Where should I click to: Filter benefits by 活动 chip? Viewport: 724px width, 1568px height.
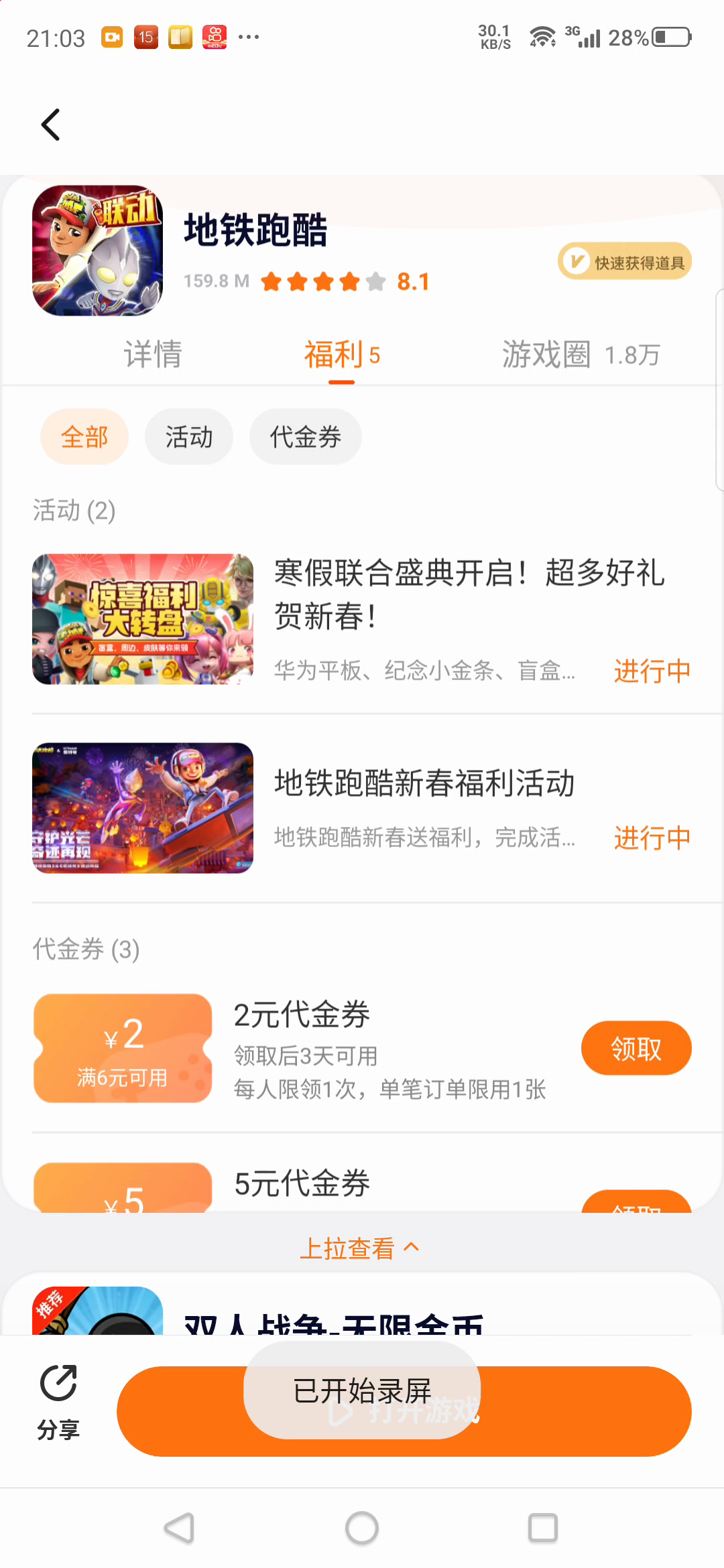click(x=189, y=437)
